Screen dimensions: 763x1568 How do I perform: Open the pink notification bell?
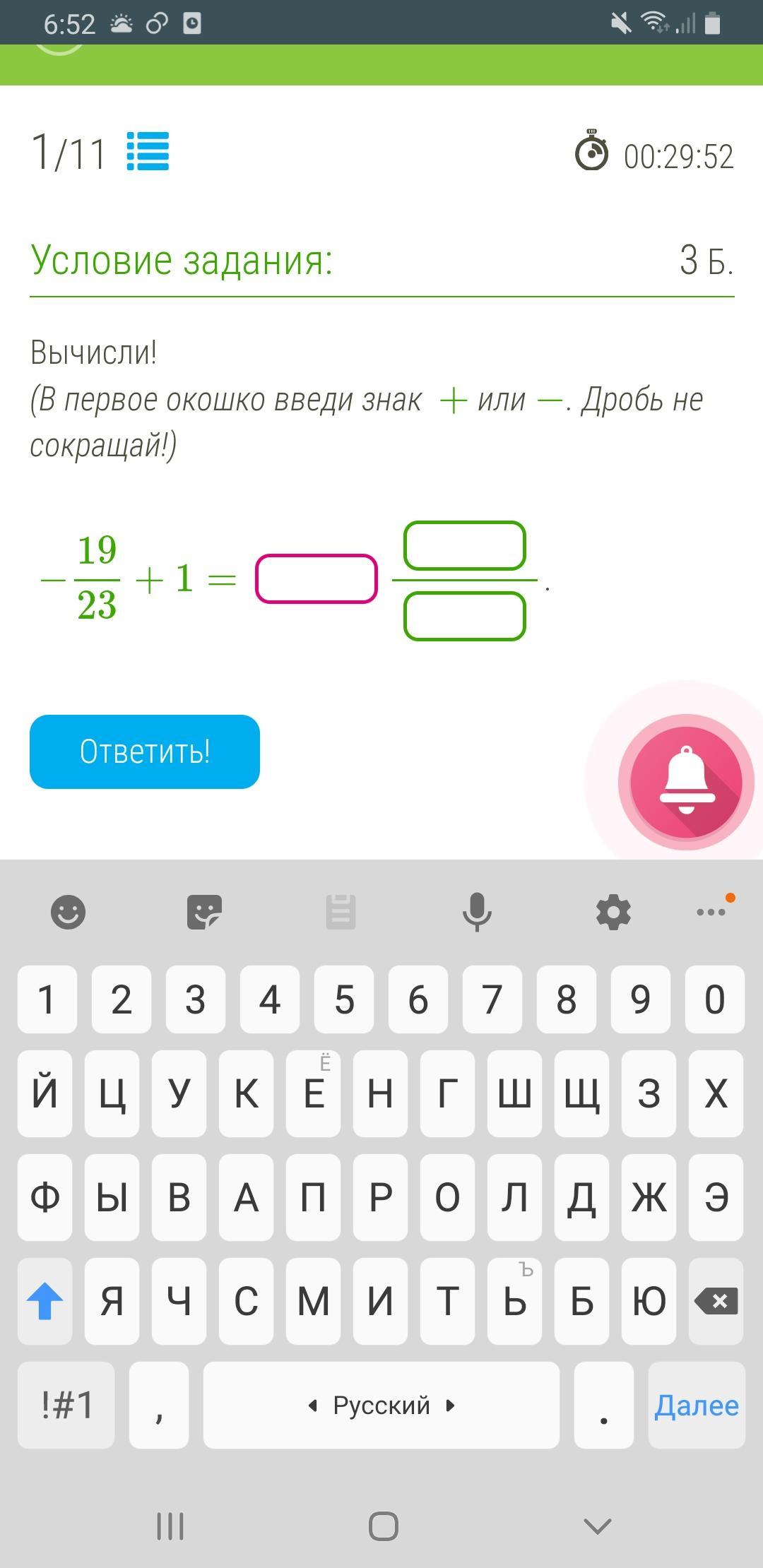pos(686,783)
